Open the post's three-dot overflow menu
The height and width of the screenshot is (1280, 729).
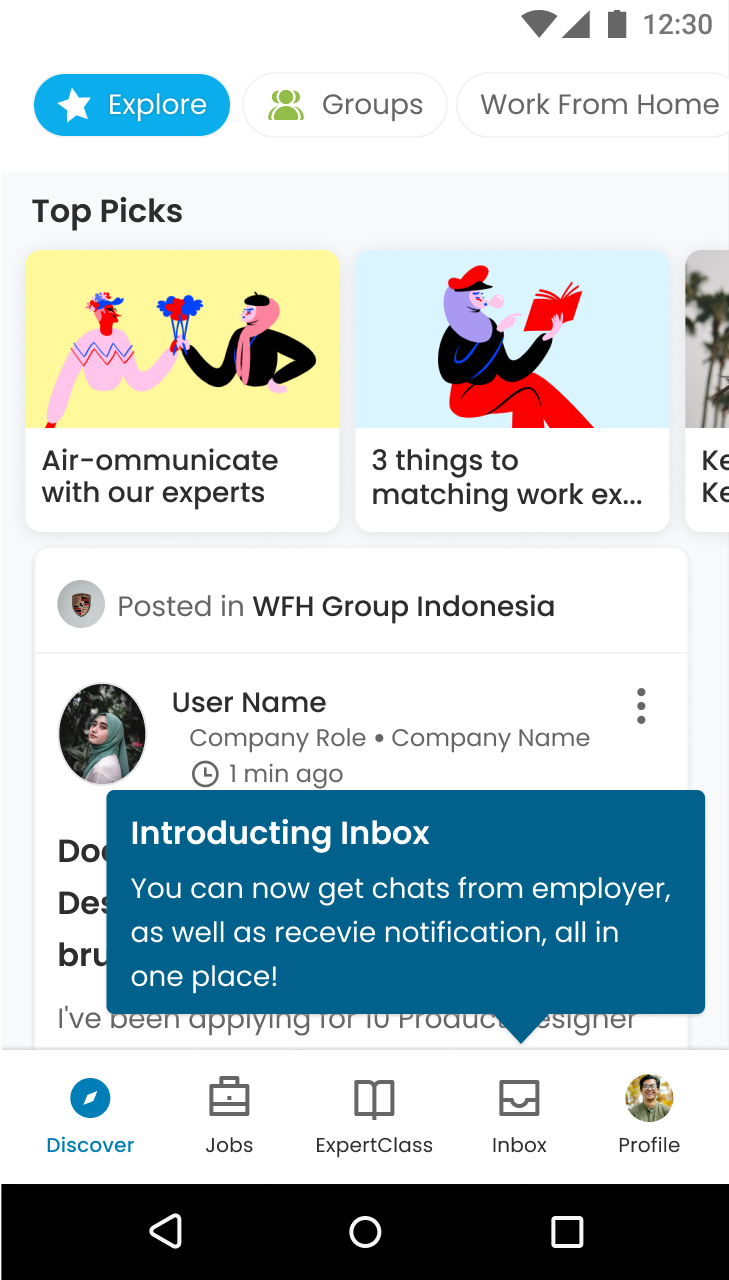pos(641,706)
